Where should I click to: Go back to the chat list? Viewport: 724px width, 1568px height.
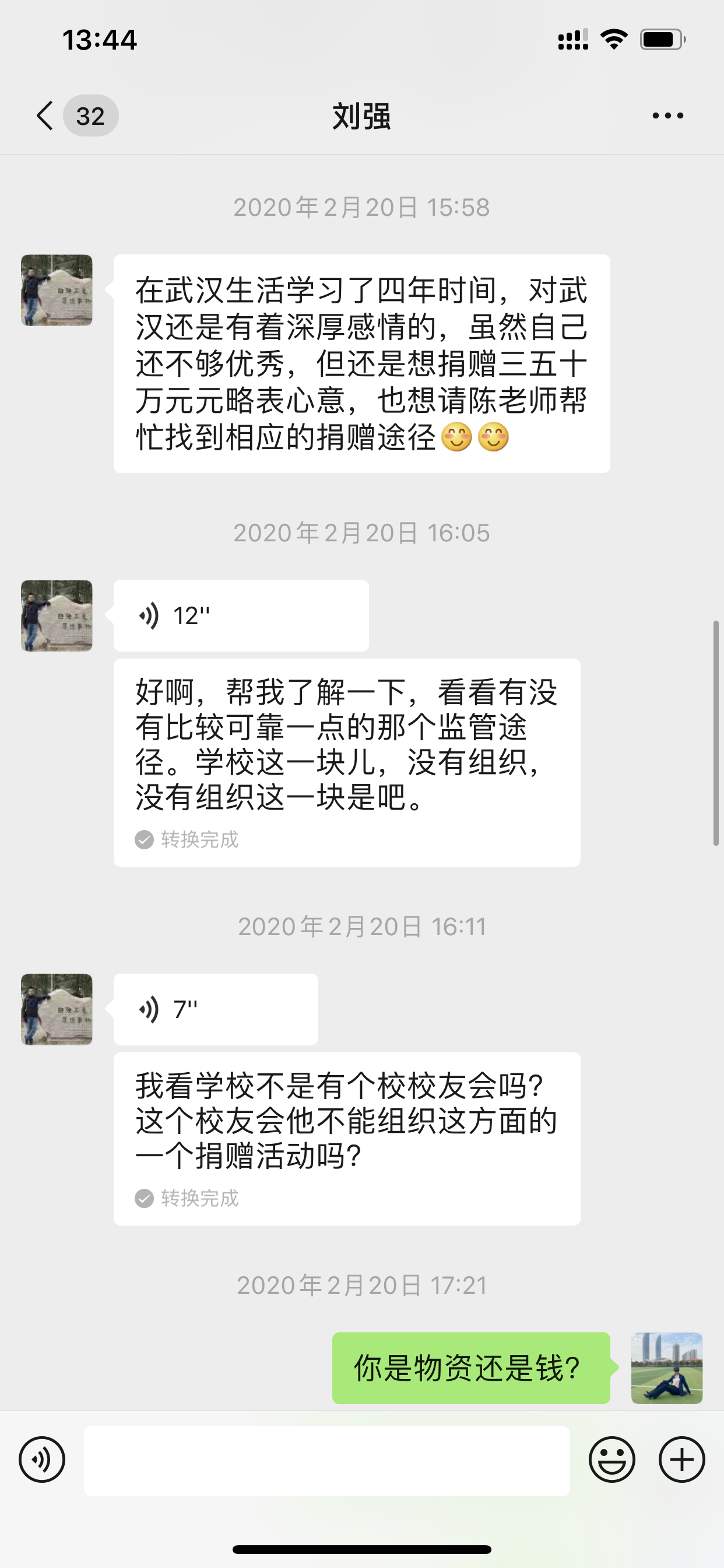(45, 116)
